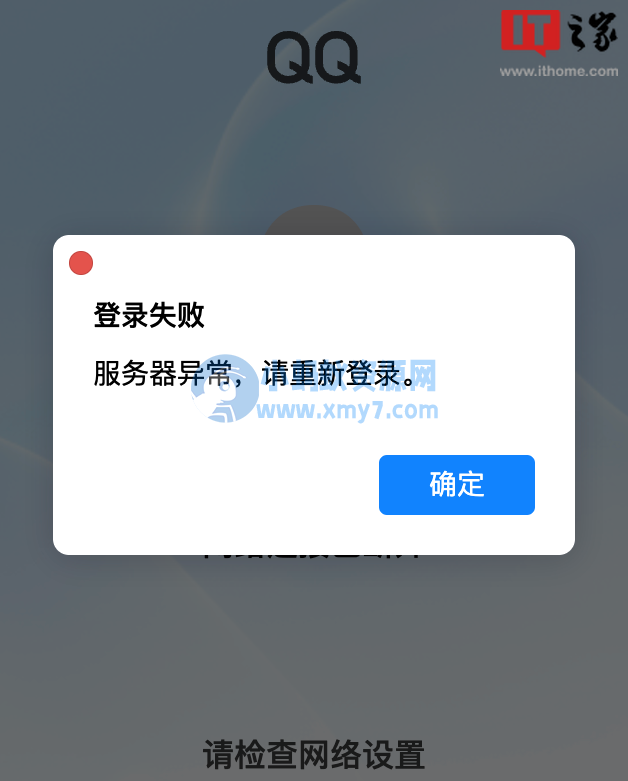The width and height of the screenshot is (628, 781).
Task: Confirm the login failed dialog with 确定
Action: 457,485
